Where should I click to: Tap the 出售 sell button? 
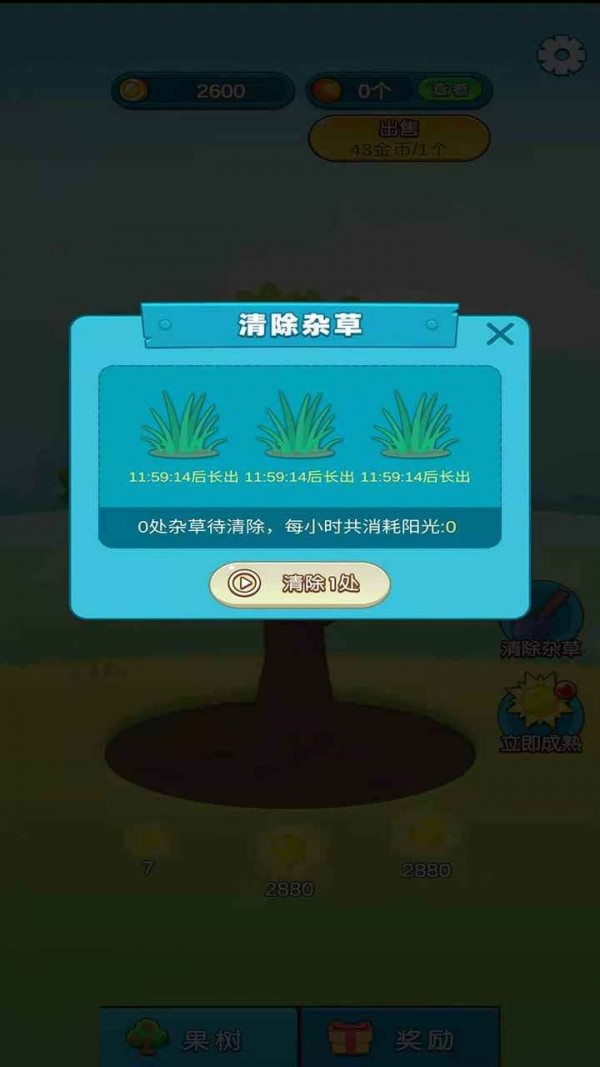click(399, 139)
